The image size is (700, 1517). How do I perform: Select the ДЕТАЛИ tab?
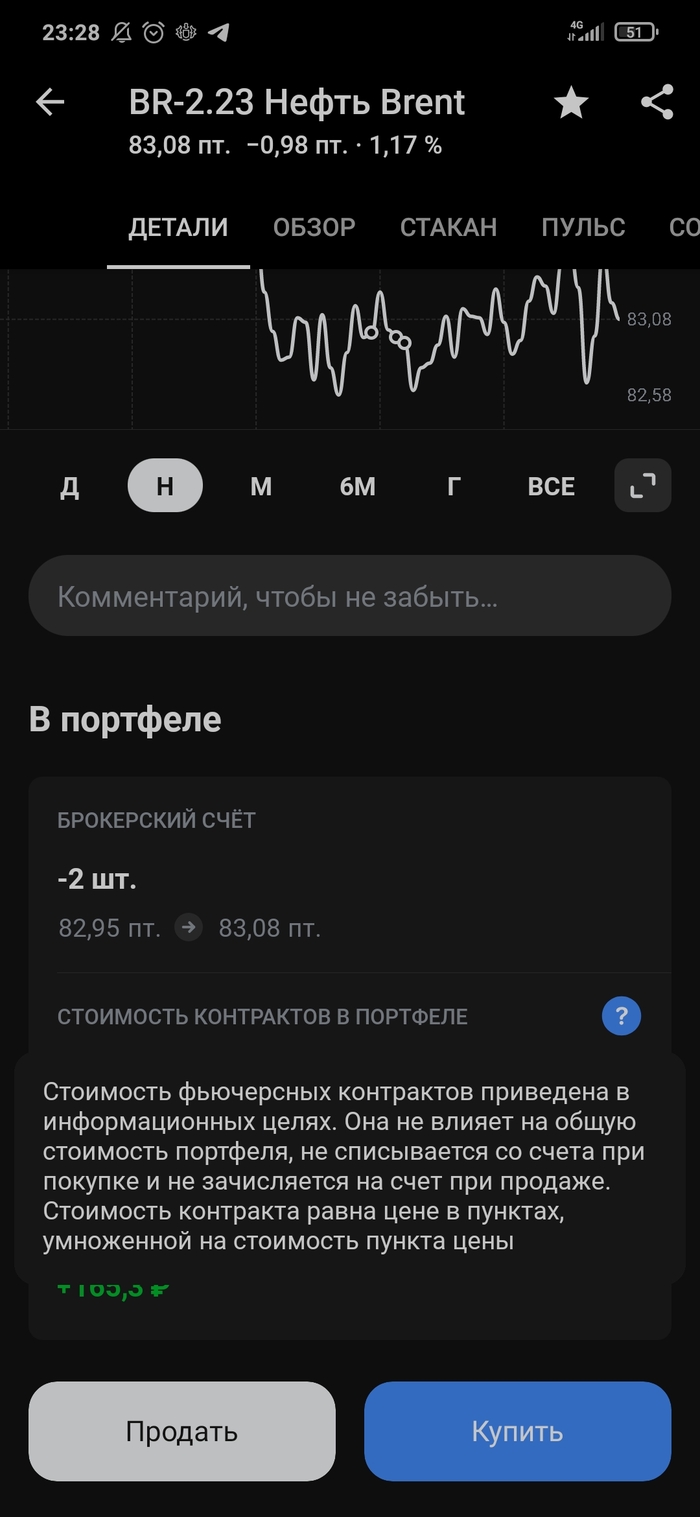coord(178,228)
